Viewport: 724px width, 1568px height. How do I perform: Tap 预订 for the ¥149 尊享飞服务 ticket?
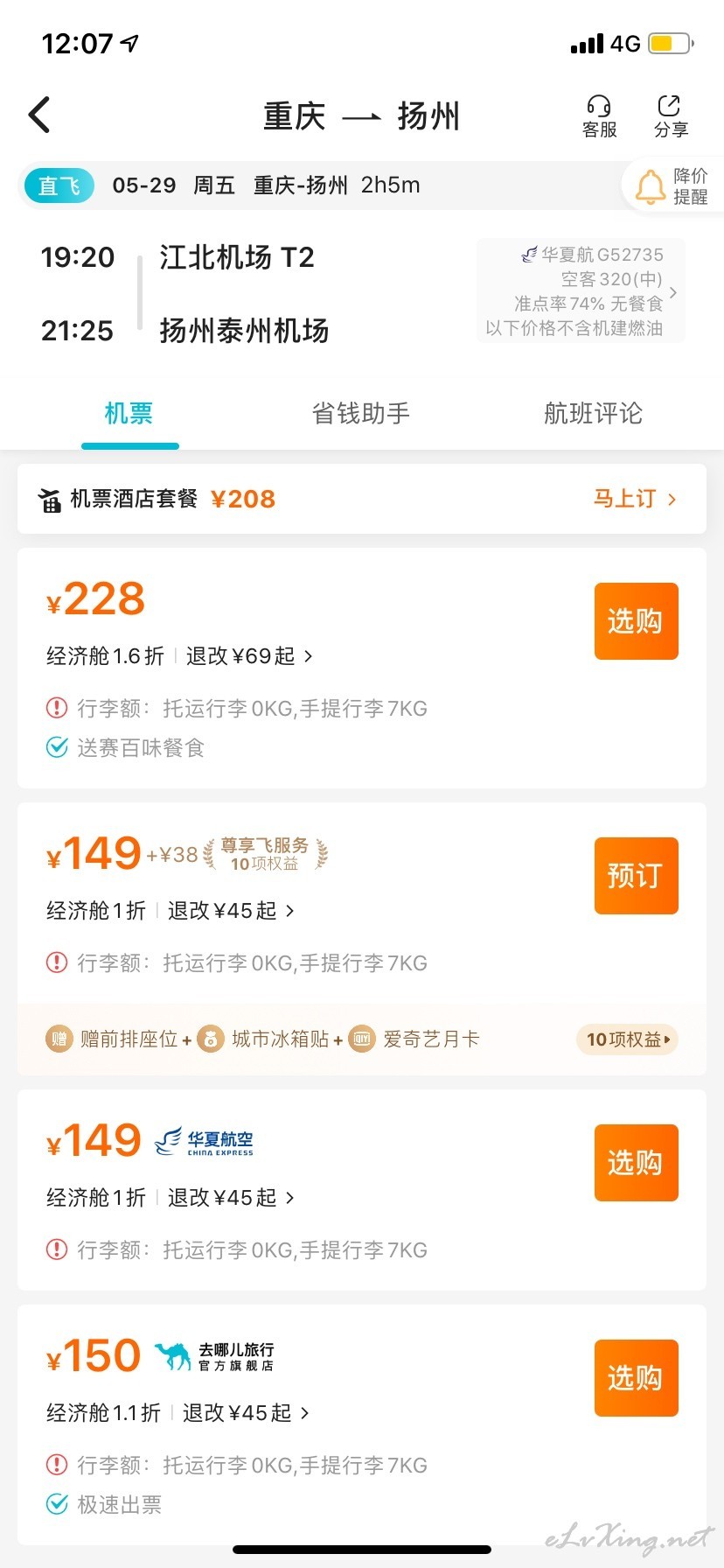click(x=637, y=876)
